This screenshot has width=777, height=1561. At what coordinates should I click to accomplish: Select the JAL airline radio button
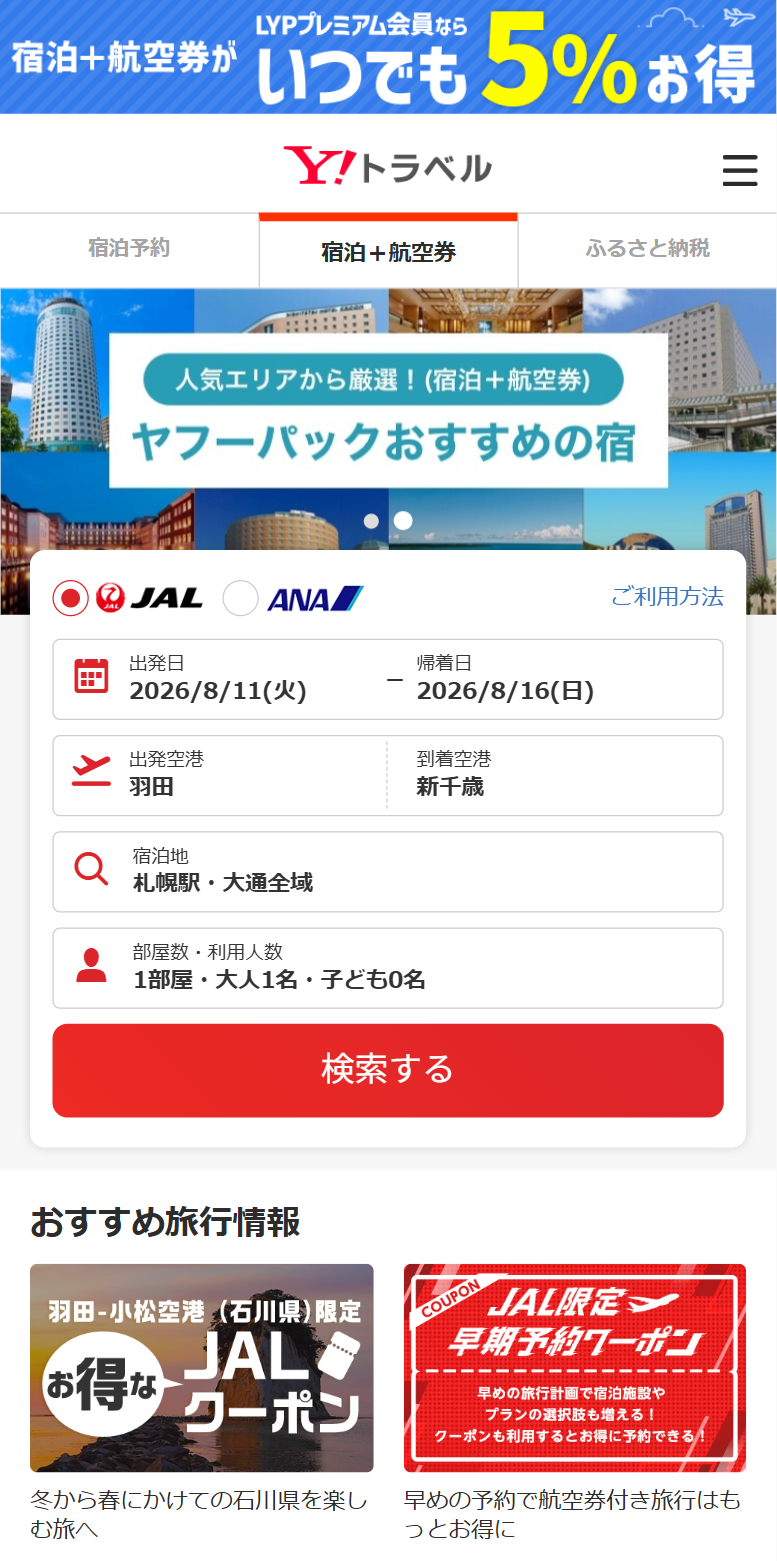click(x=71, y=598)
